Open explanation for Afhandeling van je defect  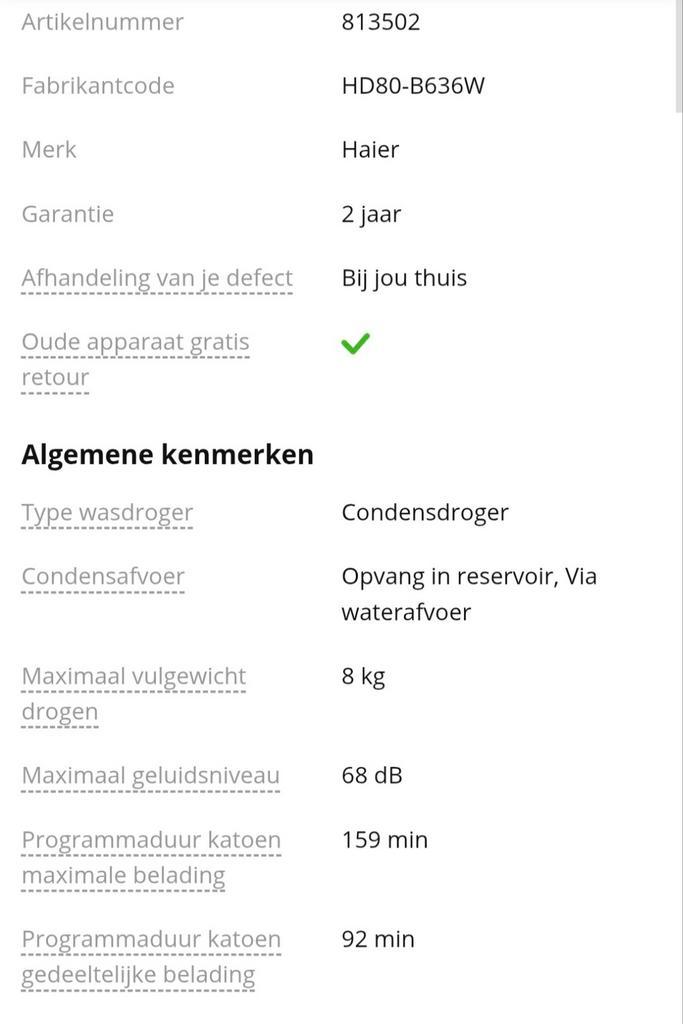(157, 279)
